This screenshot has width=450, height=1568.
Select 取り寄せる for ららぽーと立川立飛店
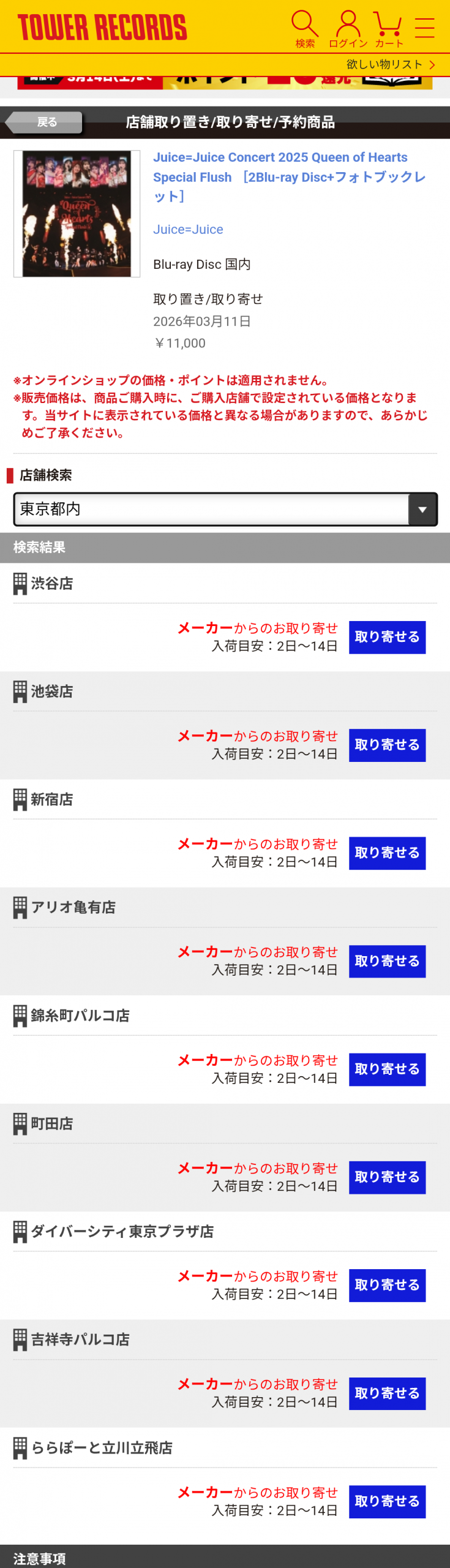coord(387,1501)
